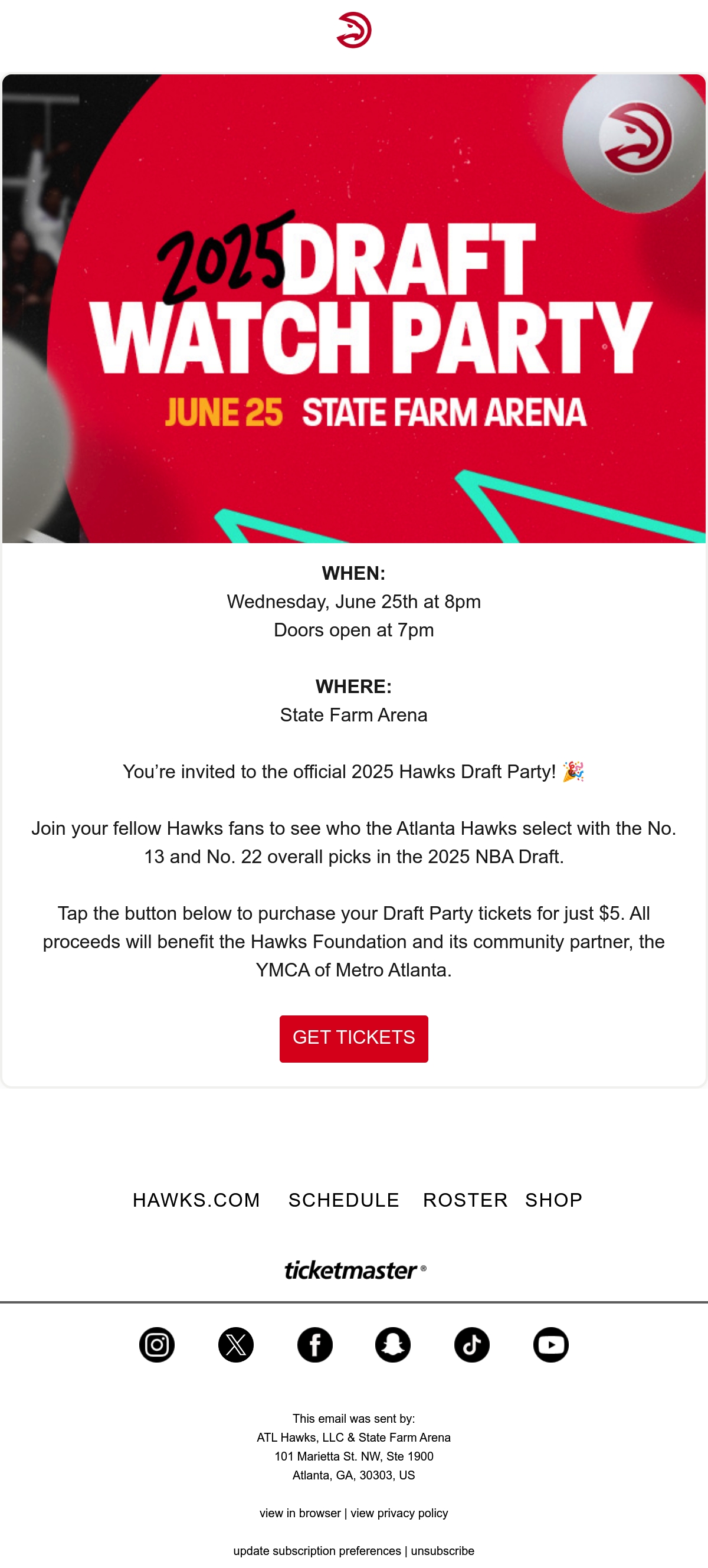708x1568 pixels.
Task: Open the Hawks YouTube icon
Action: (551, 1345)
